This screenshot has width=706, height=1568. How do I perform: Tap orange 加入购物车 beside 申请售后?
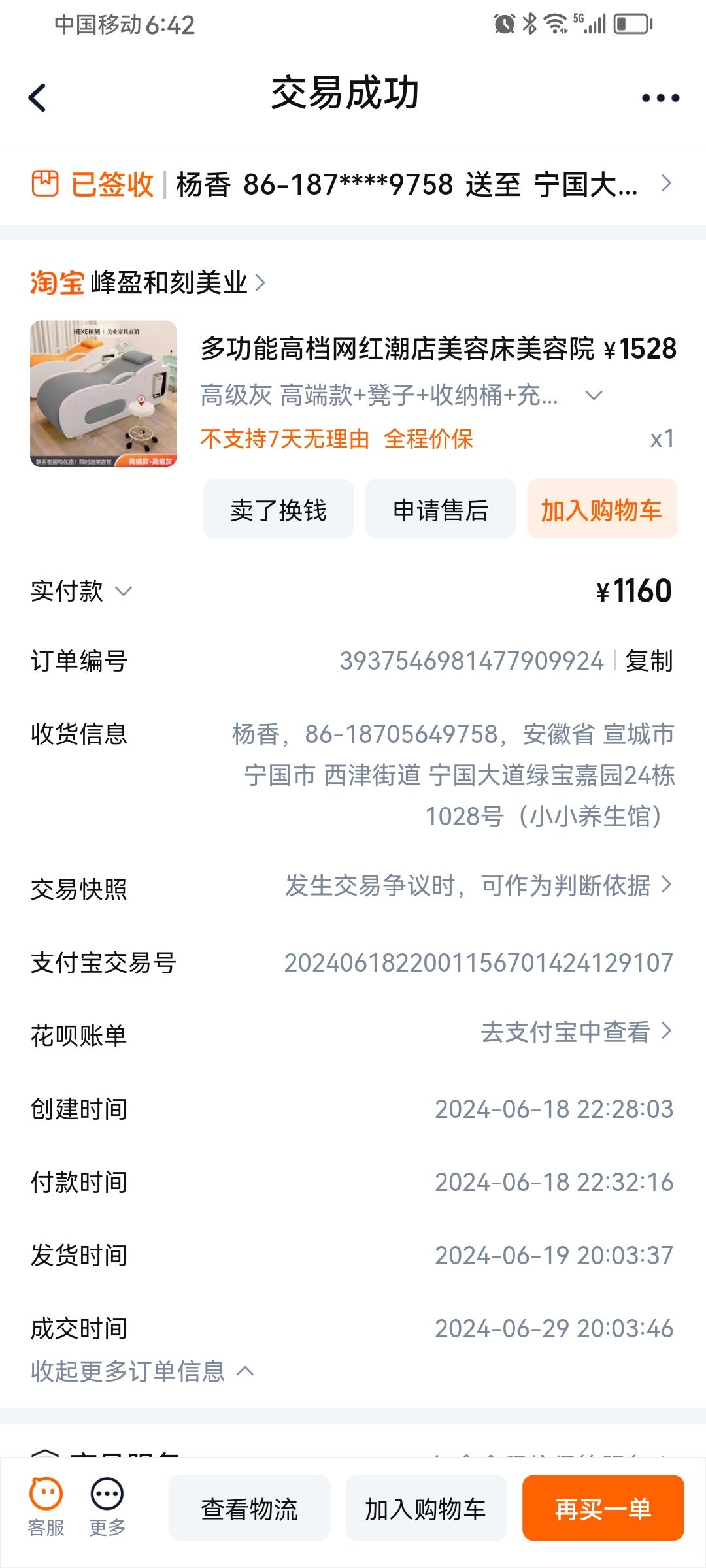[x=601, y=510]
